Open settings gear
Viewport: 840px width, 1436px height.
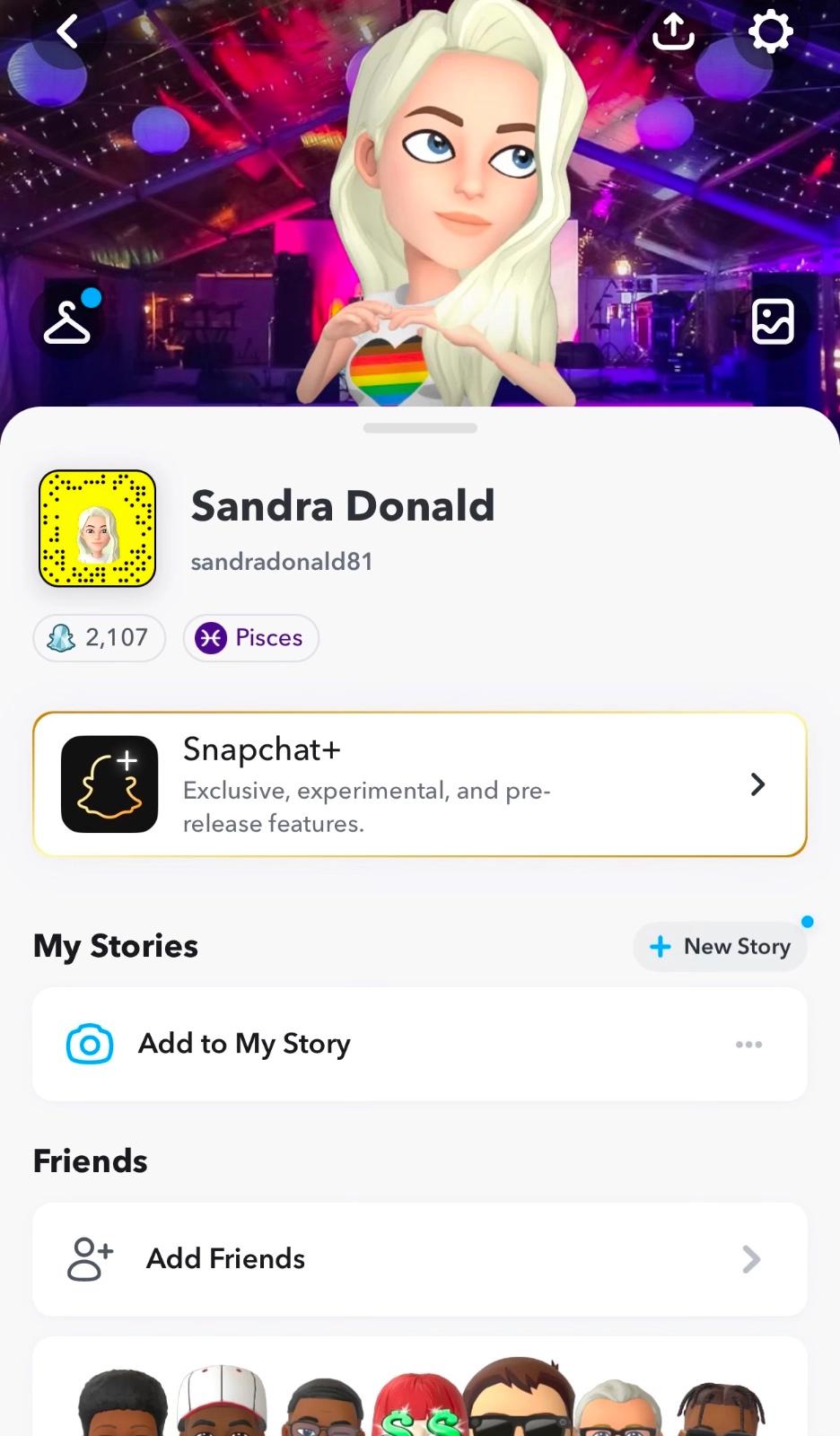click(771, 33)
